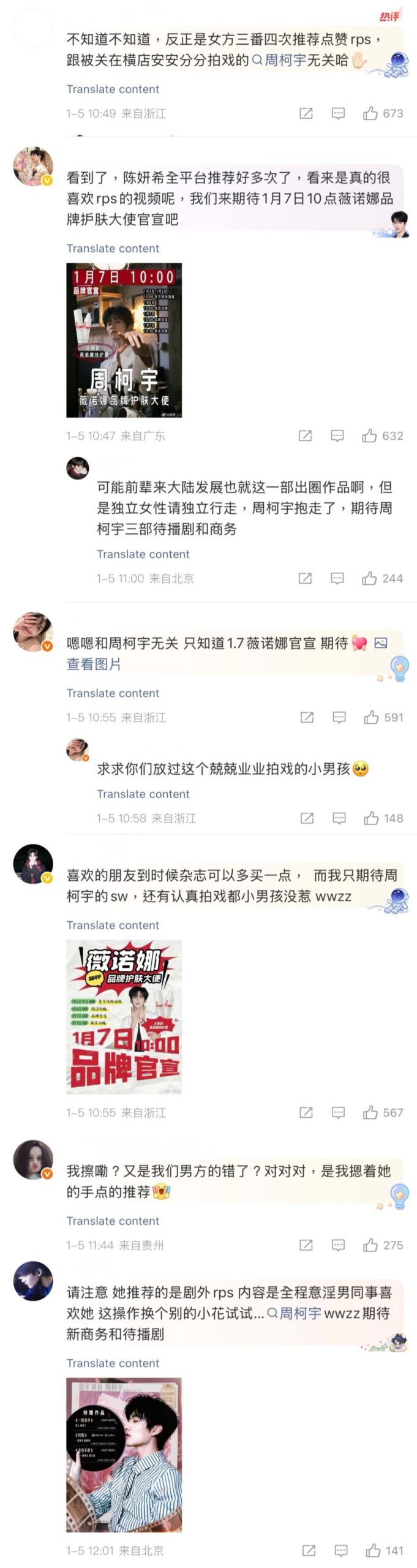This screenshot has height=1568, width=417.
Task: Like the comment with 275 likes
Action: pos(370,1245)
